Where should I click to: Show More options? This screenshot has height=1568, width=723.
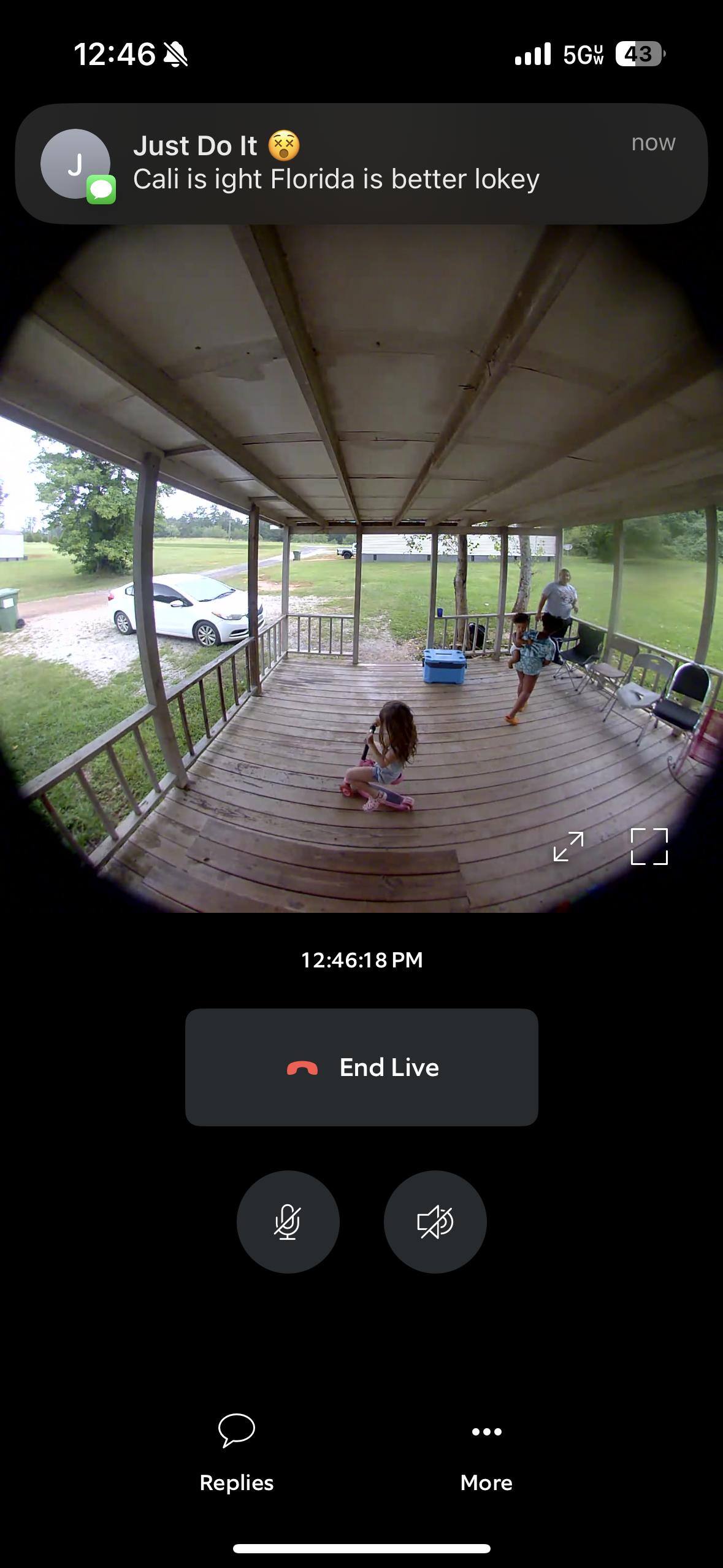point(486,1453)
